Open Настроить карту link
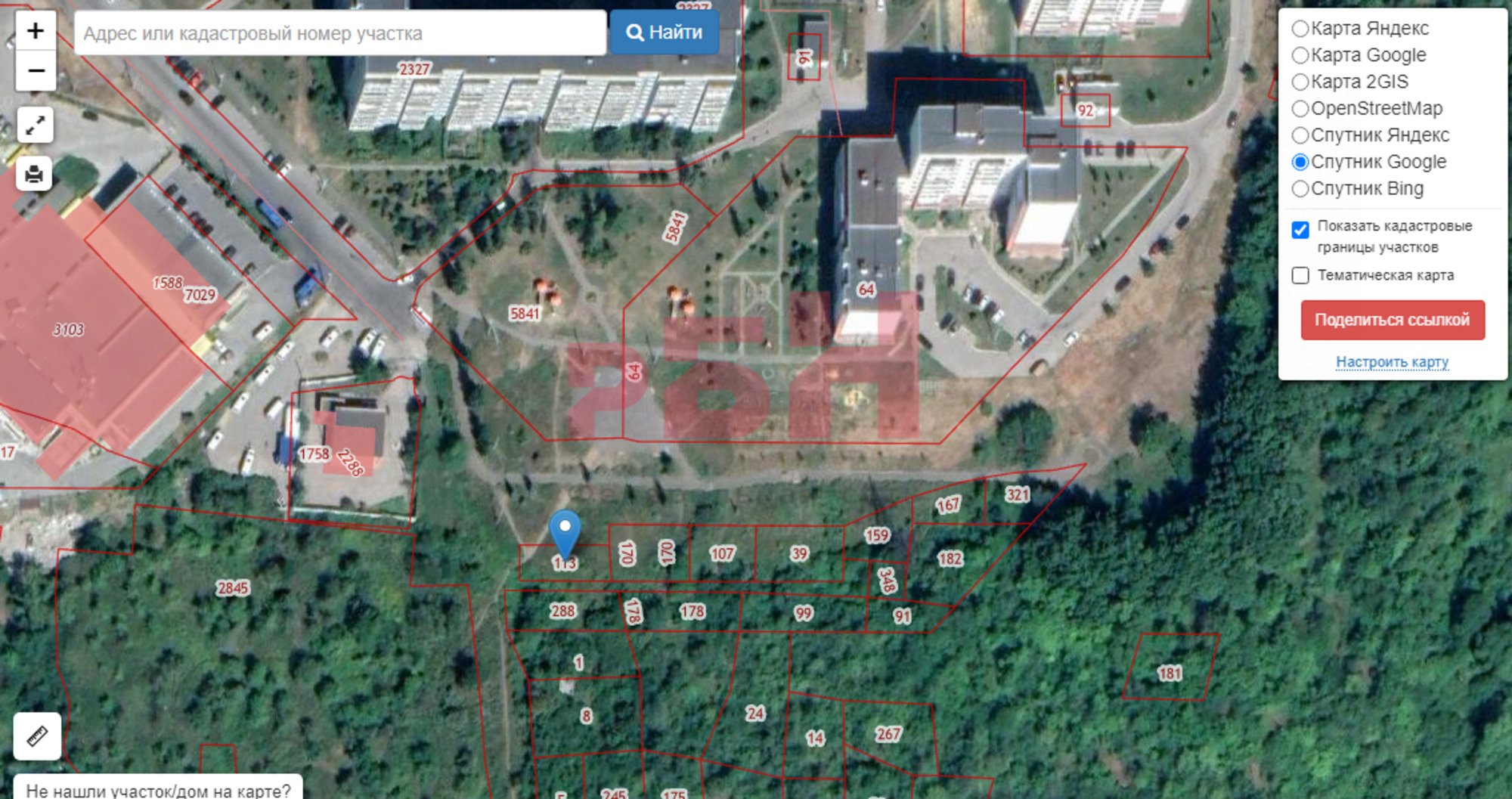The width and height of the screenshot is (1512, 799). [1392, 362]
